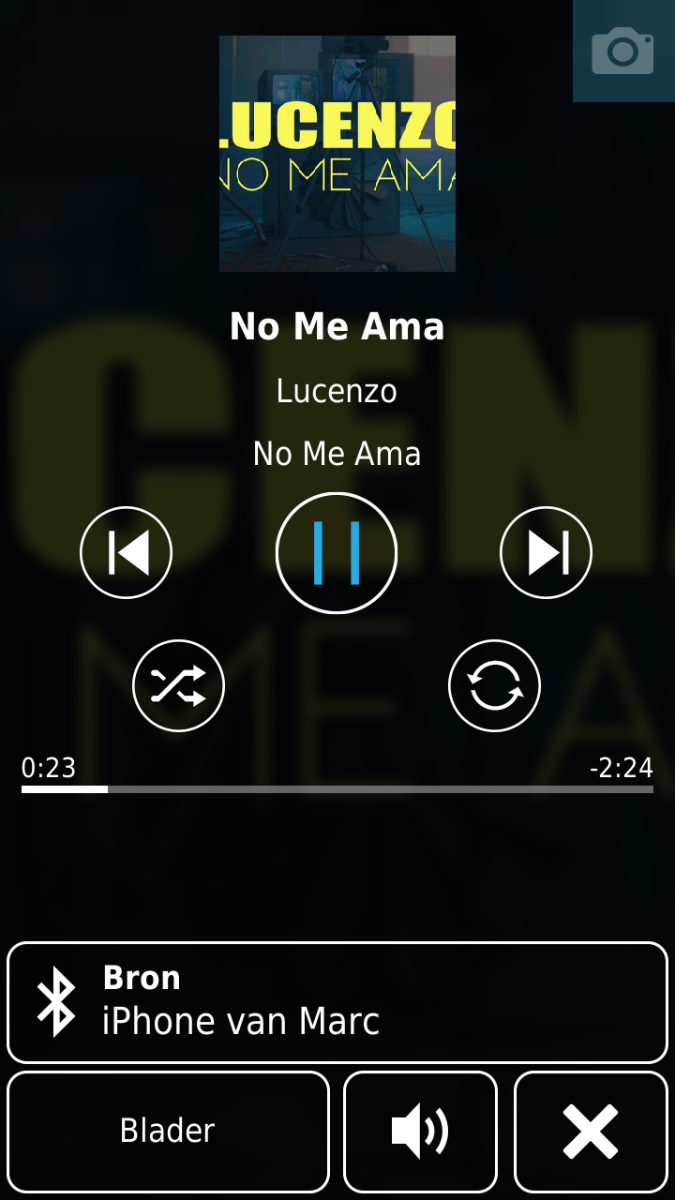675x1200 pixels.
Task: Open the Bron source iPhone van Marc
Action: (337, 1001)
